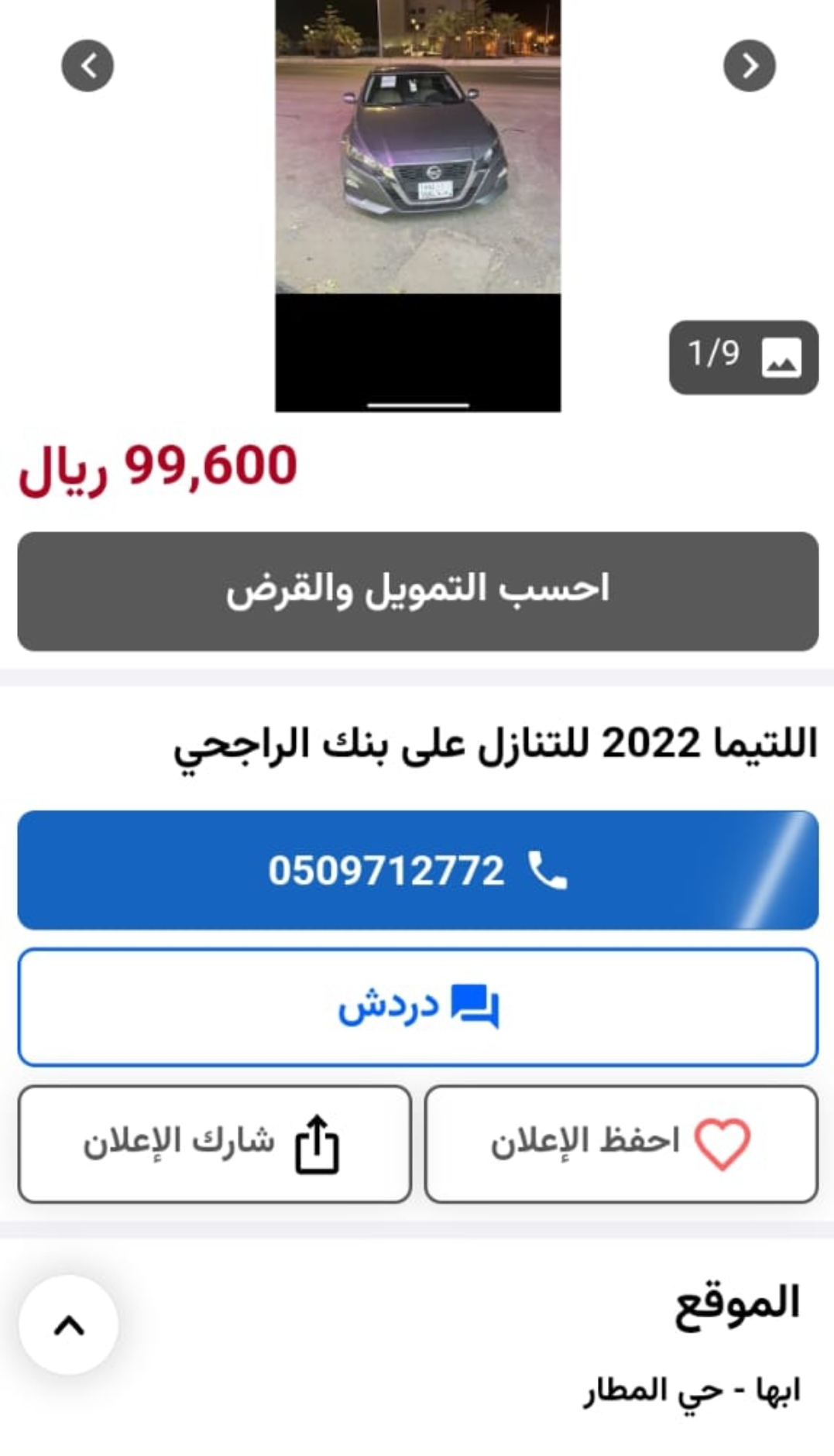Image resolution: width=834 pixels, height=1456 pixels.
Task: Go to the previous car photo
Action: (x=88, y=66)
